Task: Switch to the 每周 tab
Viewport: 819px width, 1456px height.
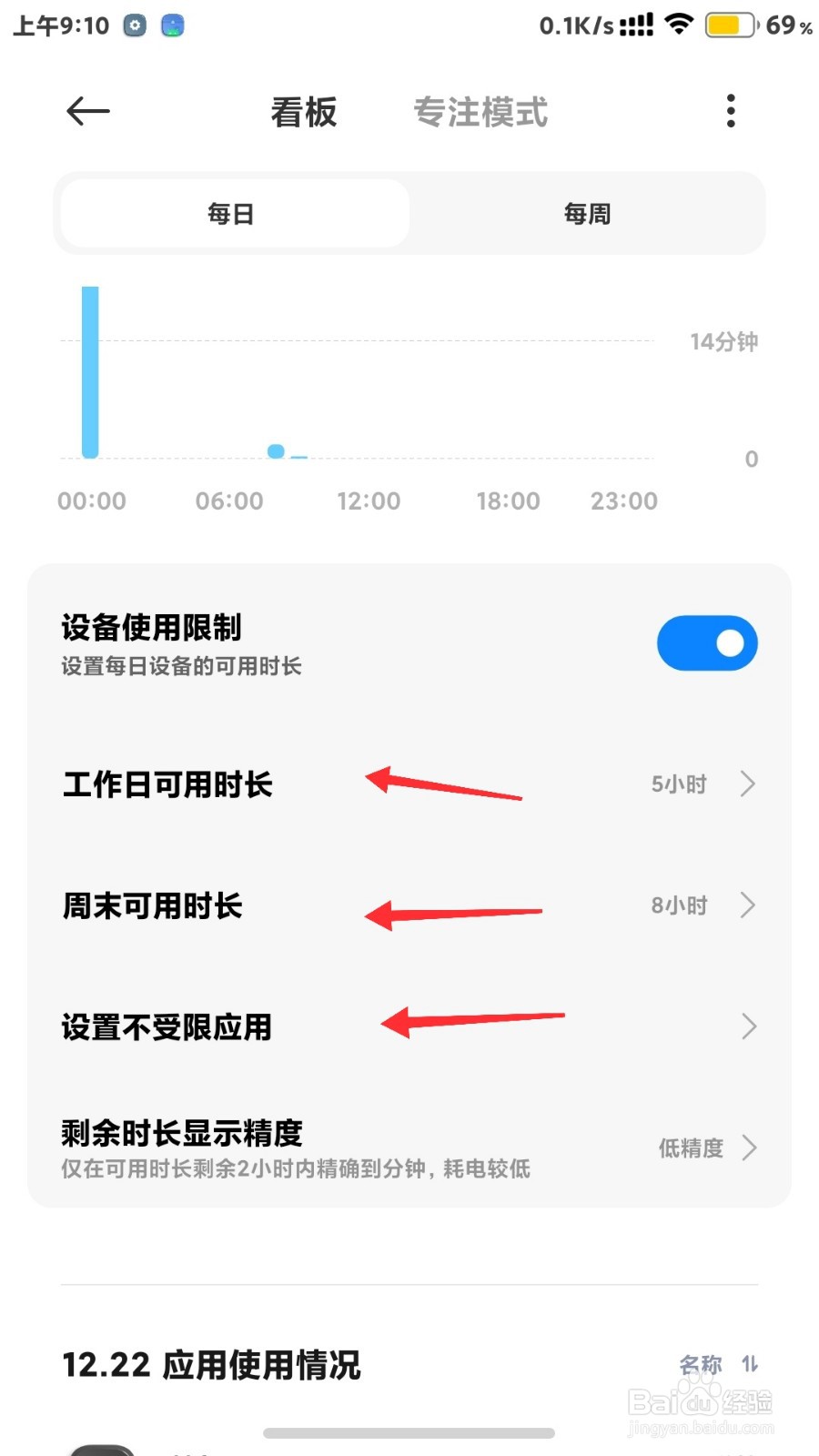Action: (588, 213)
